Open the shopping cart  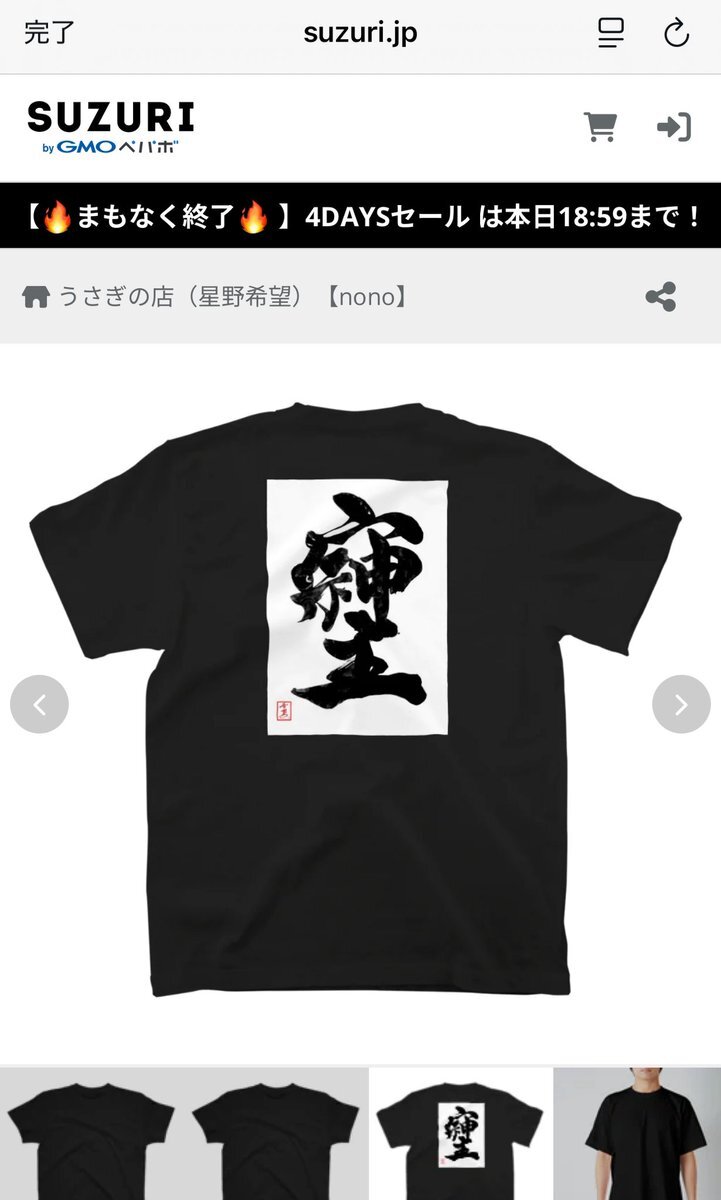[x=600, y=127]
